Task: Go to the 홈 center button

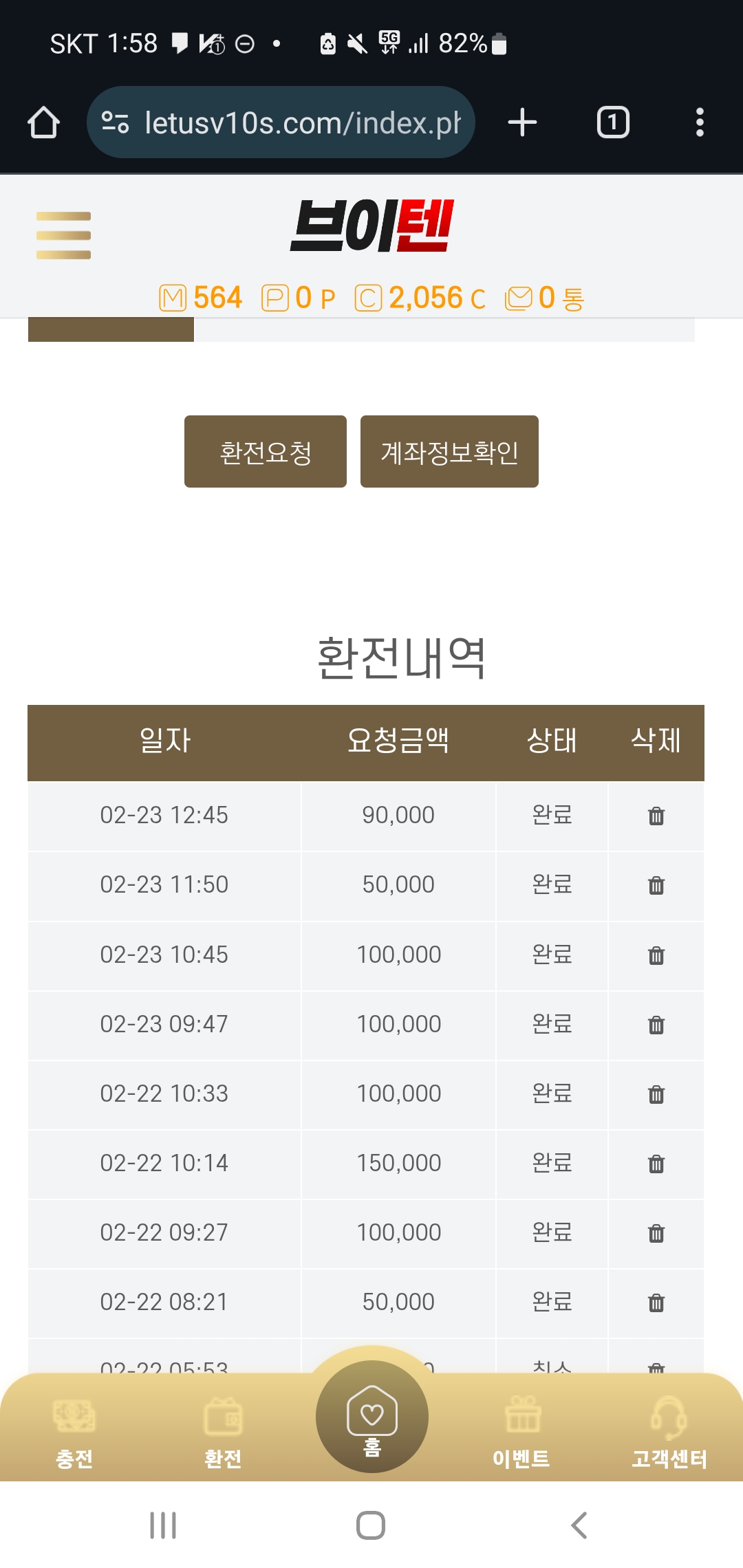Action: pos(372,1417)
